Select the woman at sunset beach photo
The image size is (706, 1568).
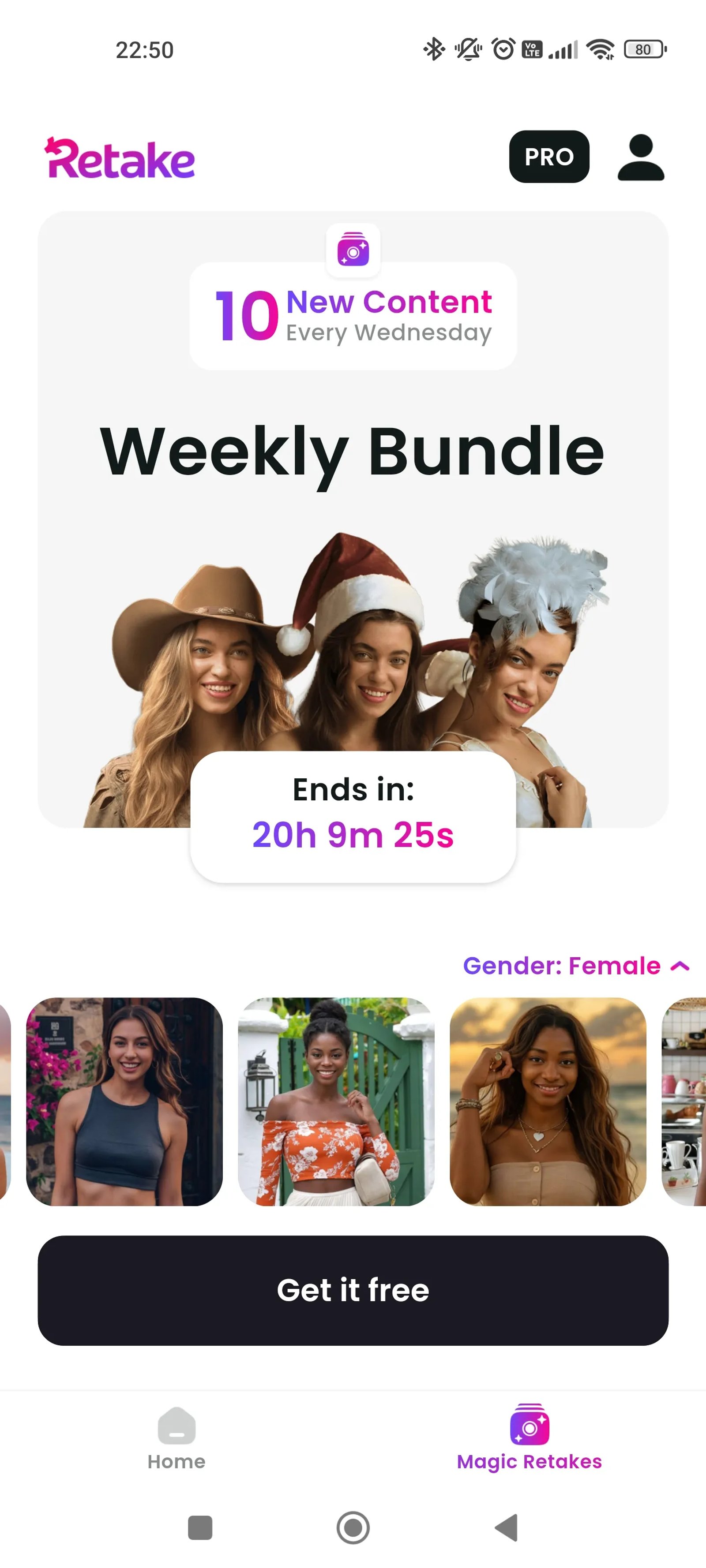547,1101
